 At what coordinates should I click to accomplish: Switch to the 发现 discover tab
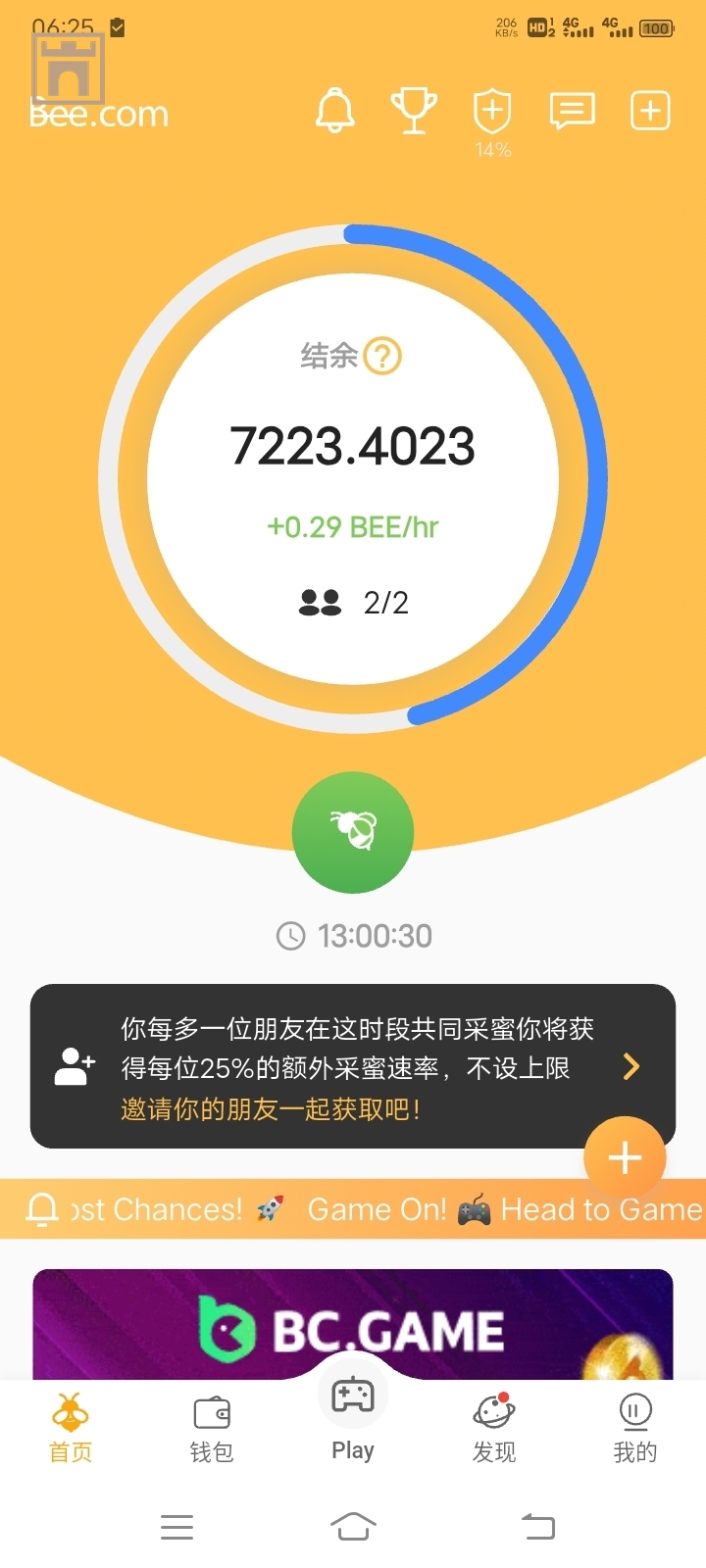point(494,1427)
